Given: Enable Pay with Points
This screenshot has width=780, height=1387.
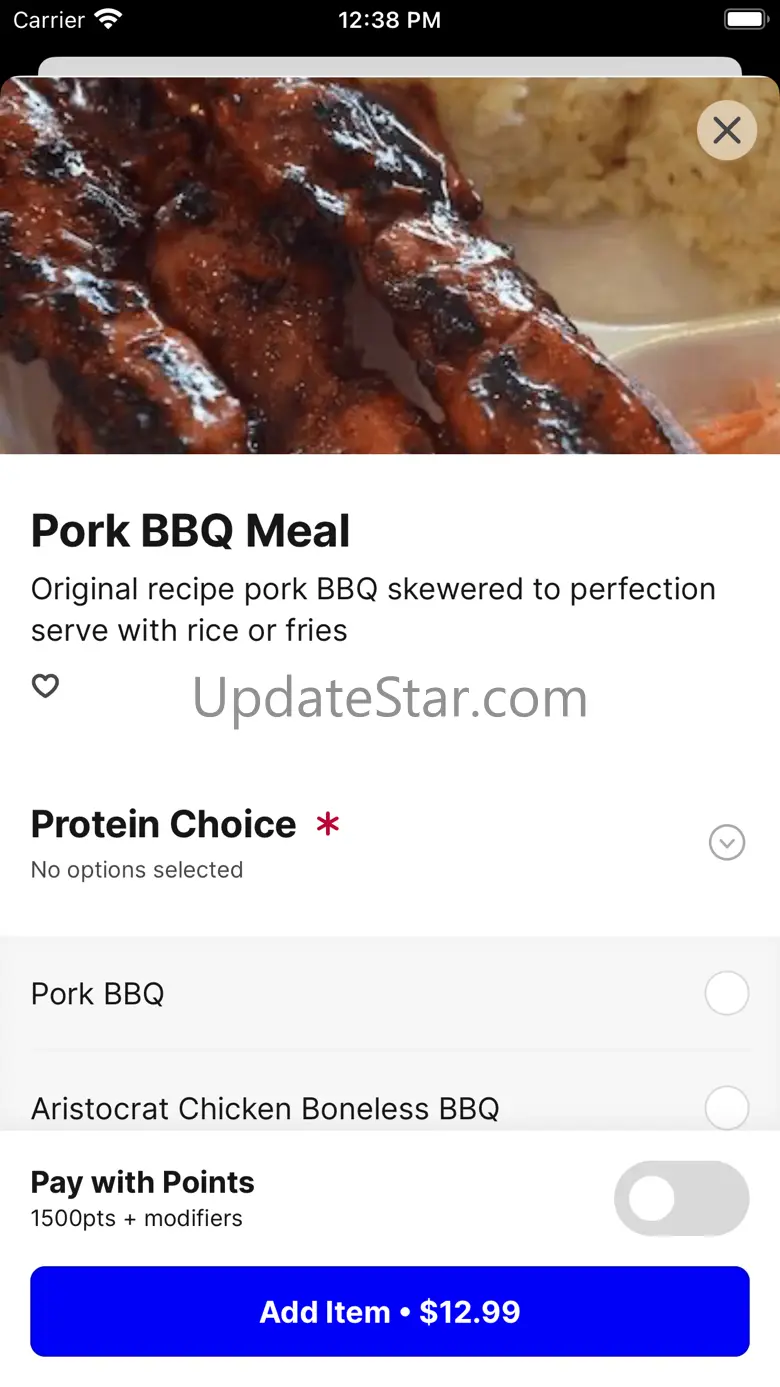Looking at the screenshot, I should point(681,1198).
